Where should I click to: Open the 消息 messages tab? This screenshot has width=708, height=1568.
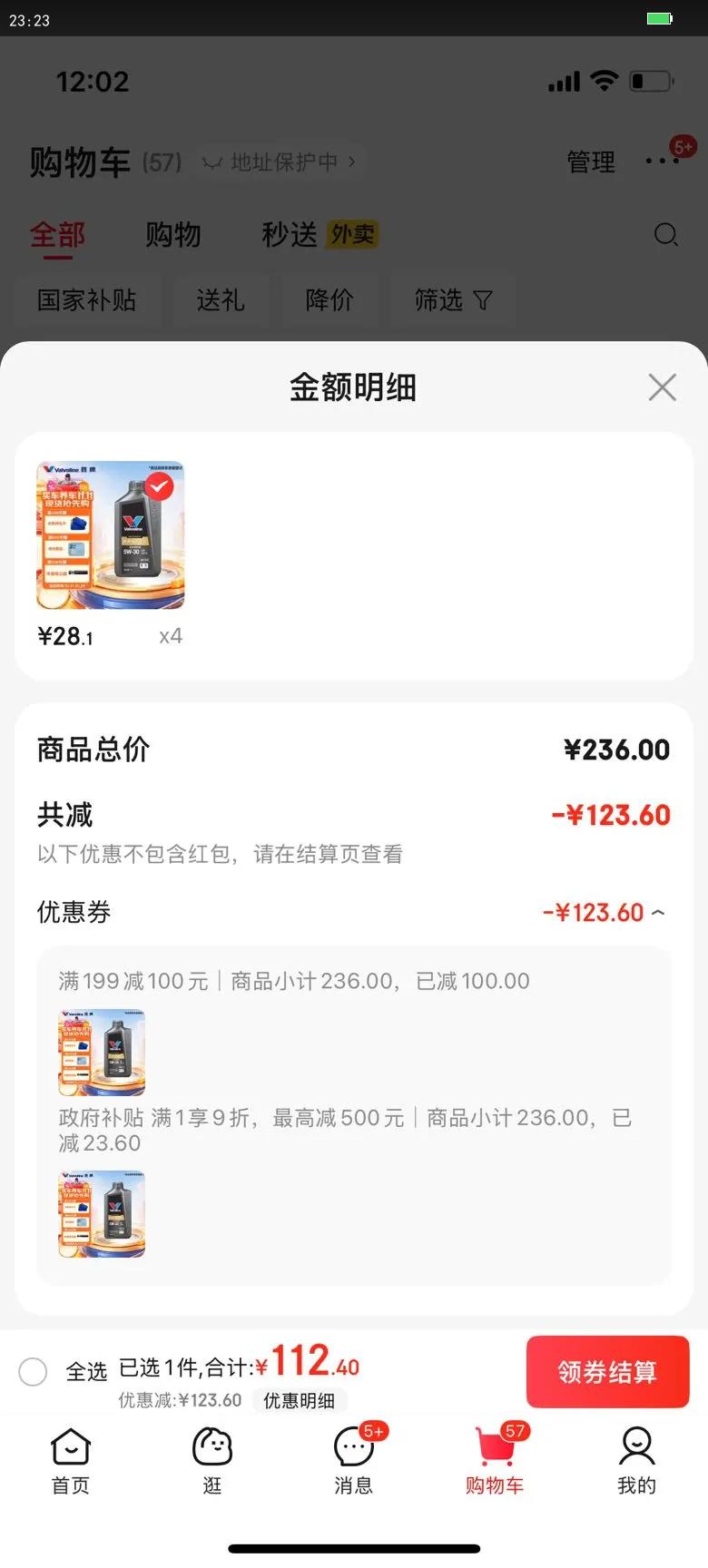pos(354,1459)
